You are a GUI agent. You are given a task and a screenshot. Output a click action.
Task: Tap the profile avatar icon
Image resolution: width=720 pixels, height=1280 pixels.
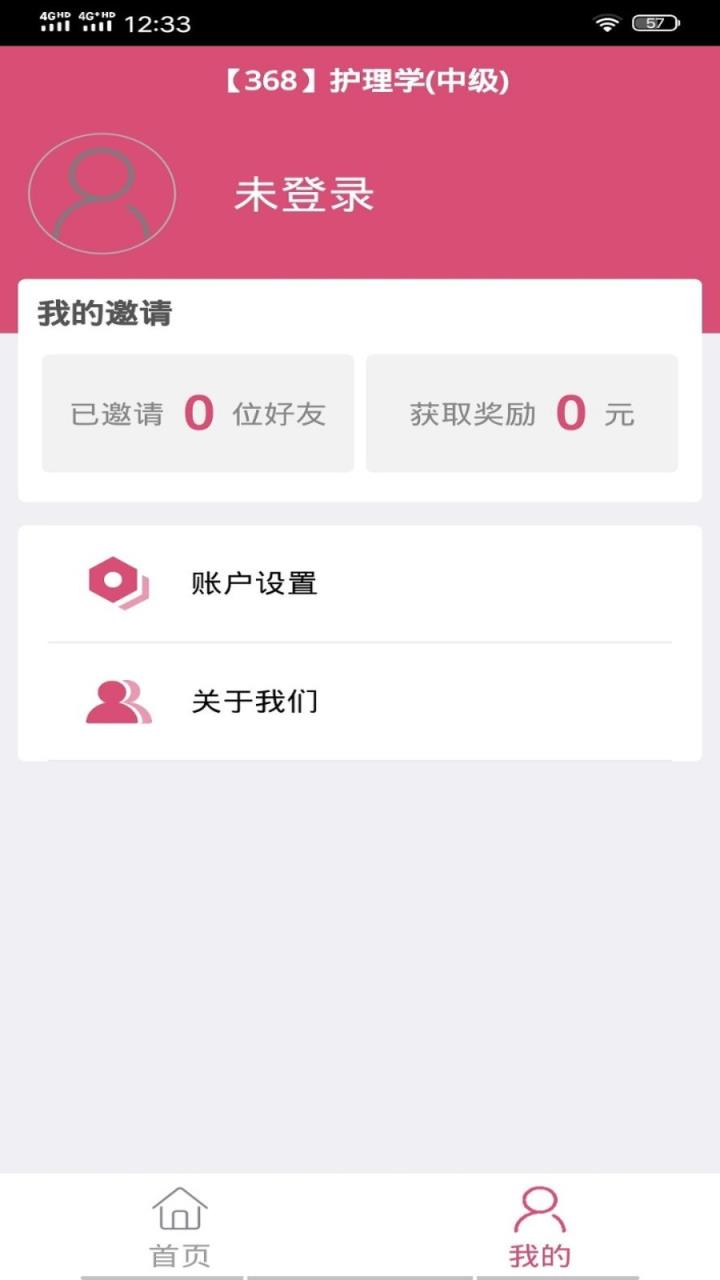click(101, 193)
